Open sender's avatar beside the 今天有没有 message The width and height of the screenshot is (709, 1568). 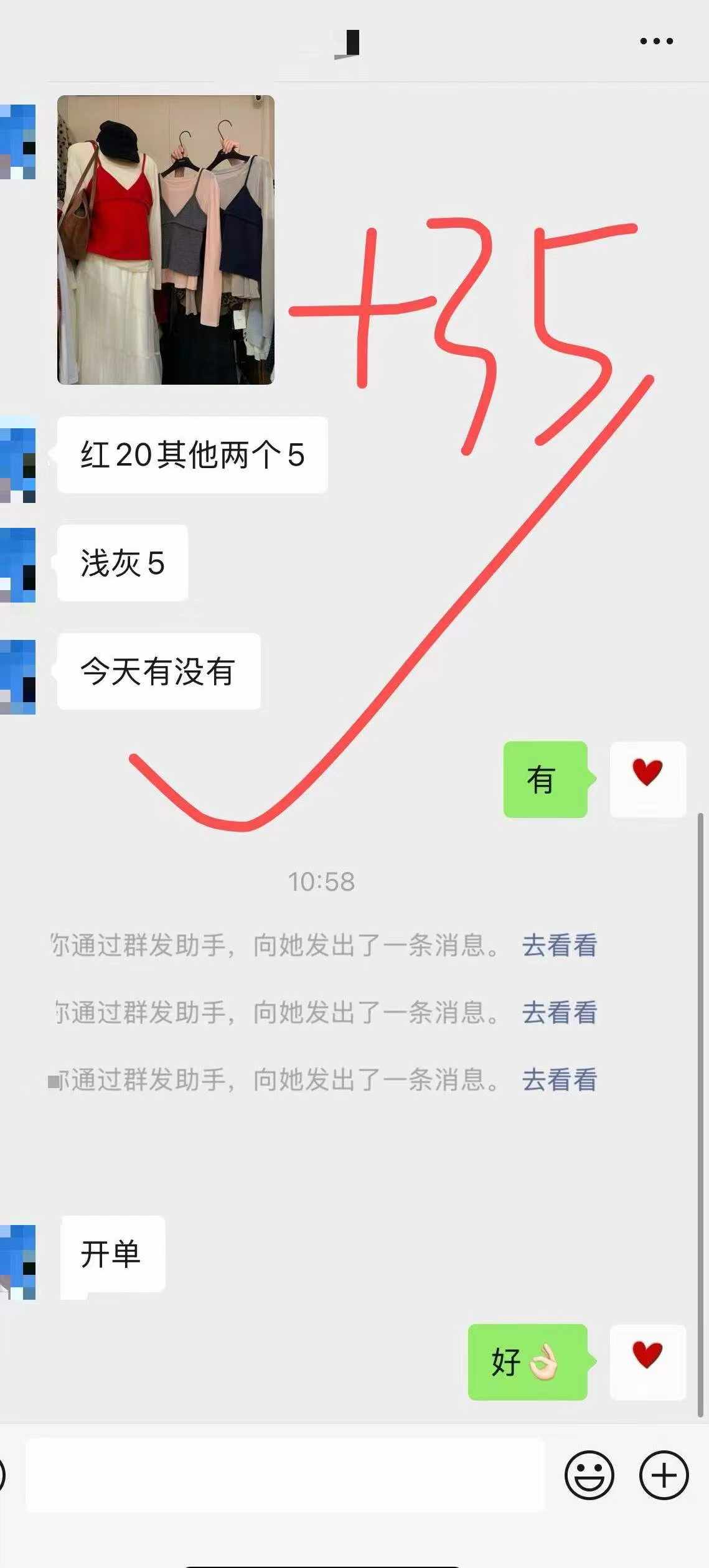pyautogui.click(x=17, y=677)
